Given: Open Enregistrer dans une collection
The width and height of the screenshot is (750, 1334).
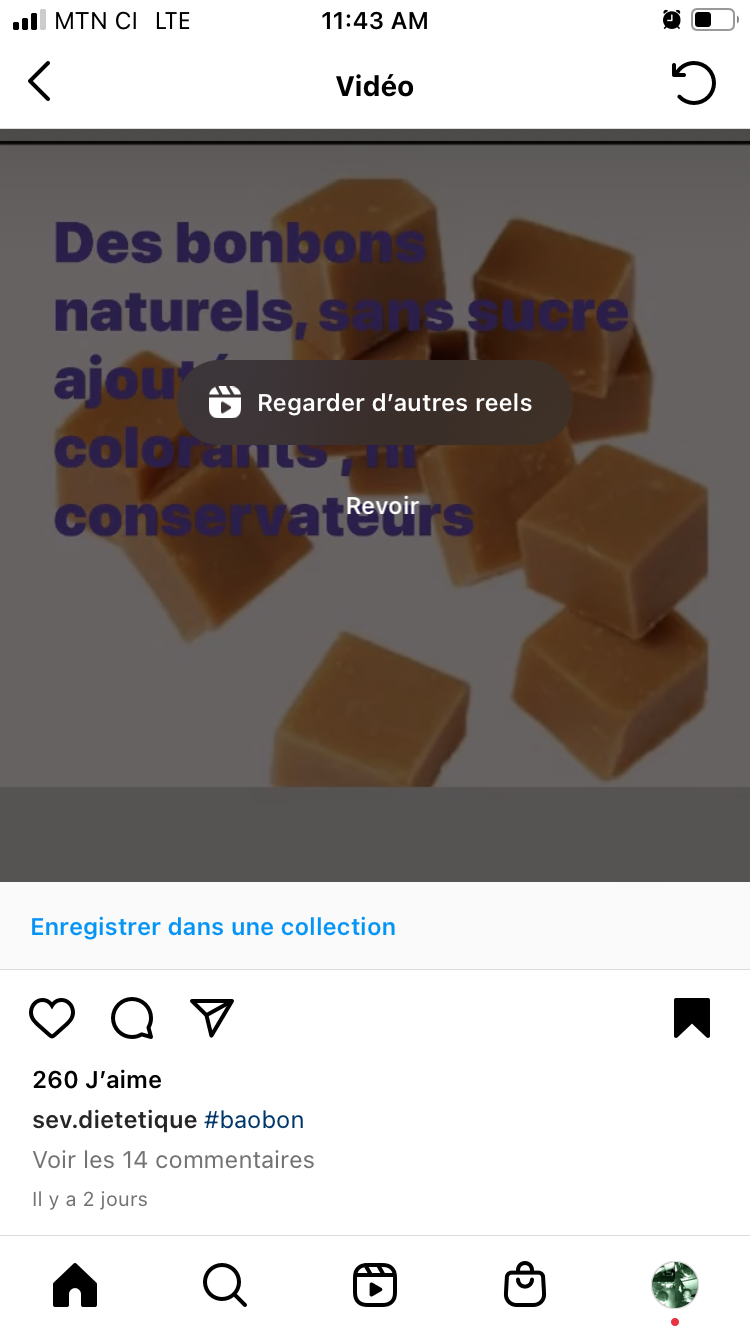Looking at the screenshot, I should click(x=213, y=927).
